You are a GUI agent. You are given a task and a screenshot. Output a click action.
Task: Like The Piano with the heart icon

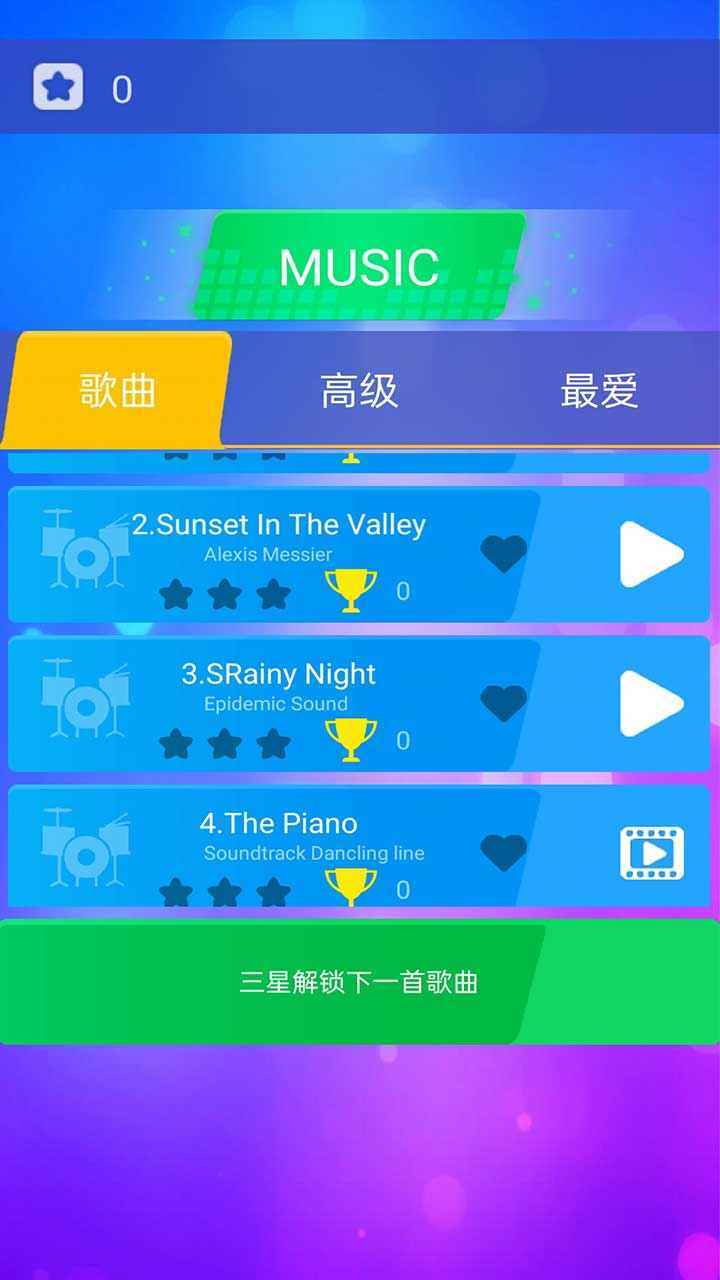[x=503, y=852]
